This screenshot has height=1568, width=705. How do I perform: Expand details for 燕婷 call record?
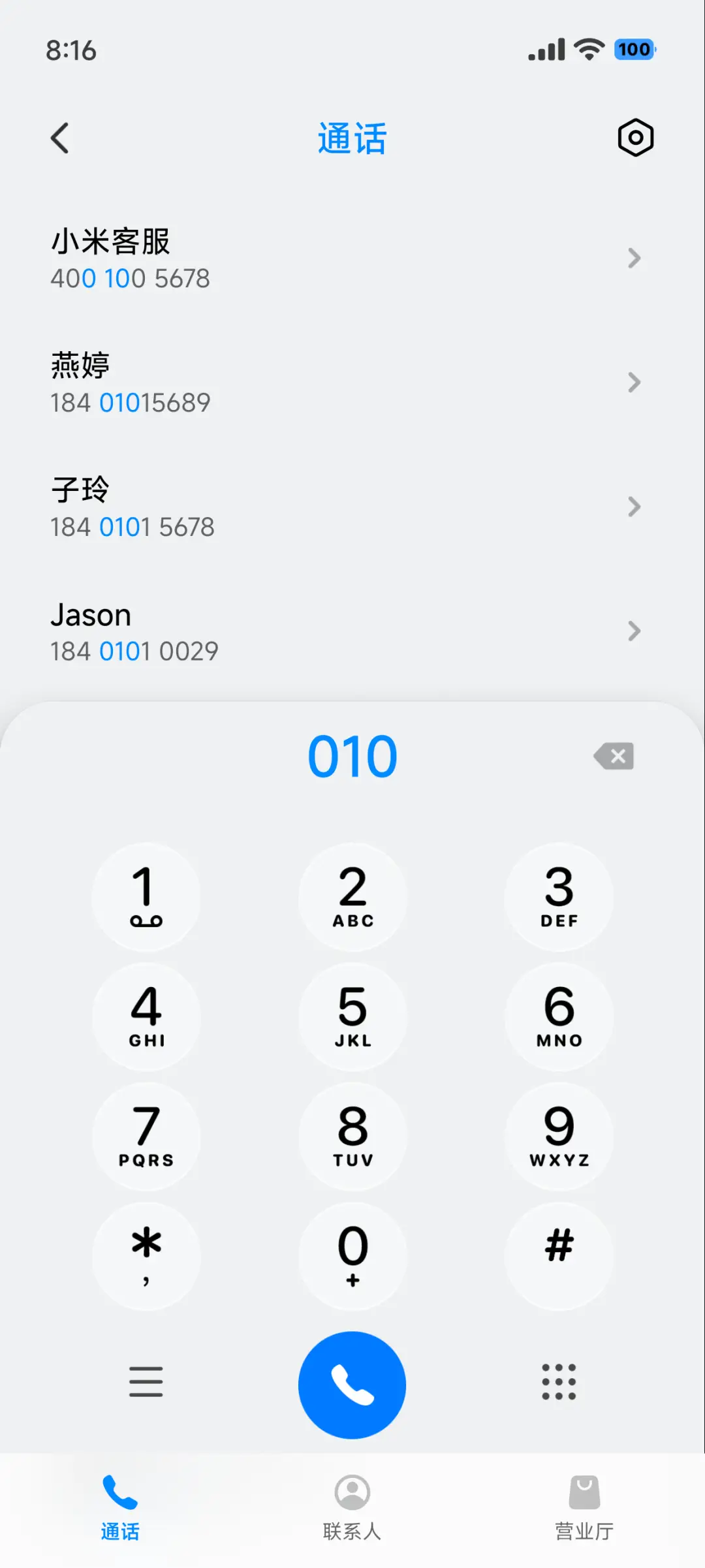pos(633,383)
